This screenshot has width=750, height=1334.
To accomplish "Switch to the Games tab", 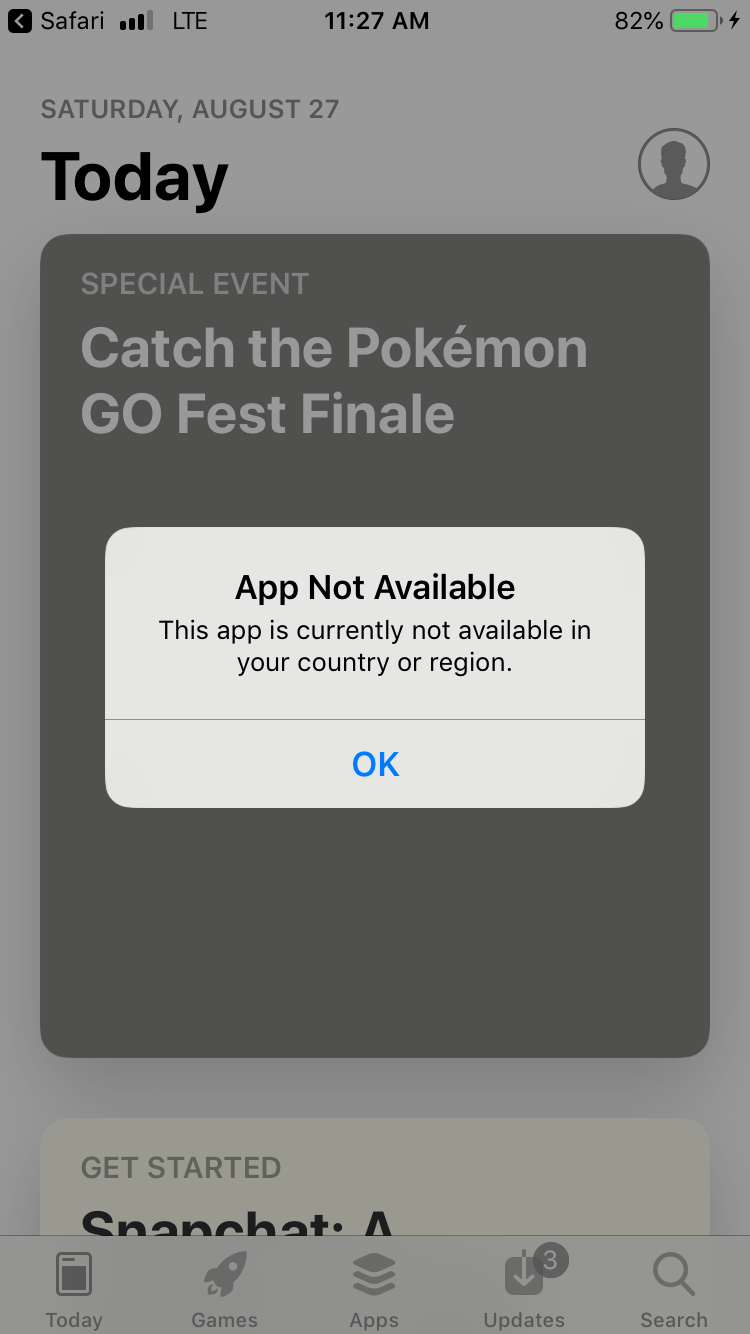I will coord(224,1289).
